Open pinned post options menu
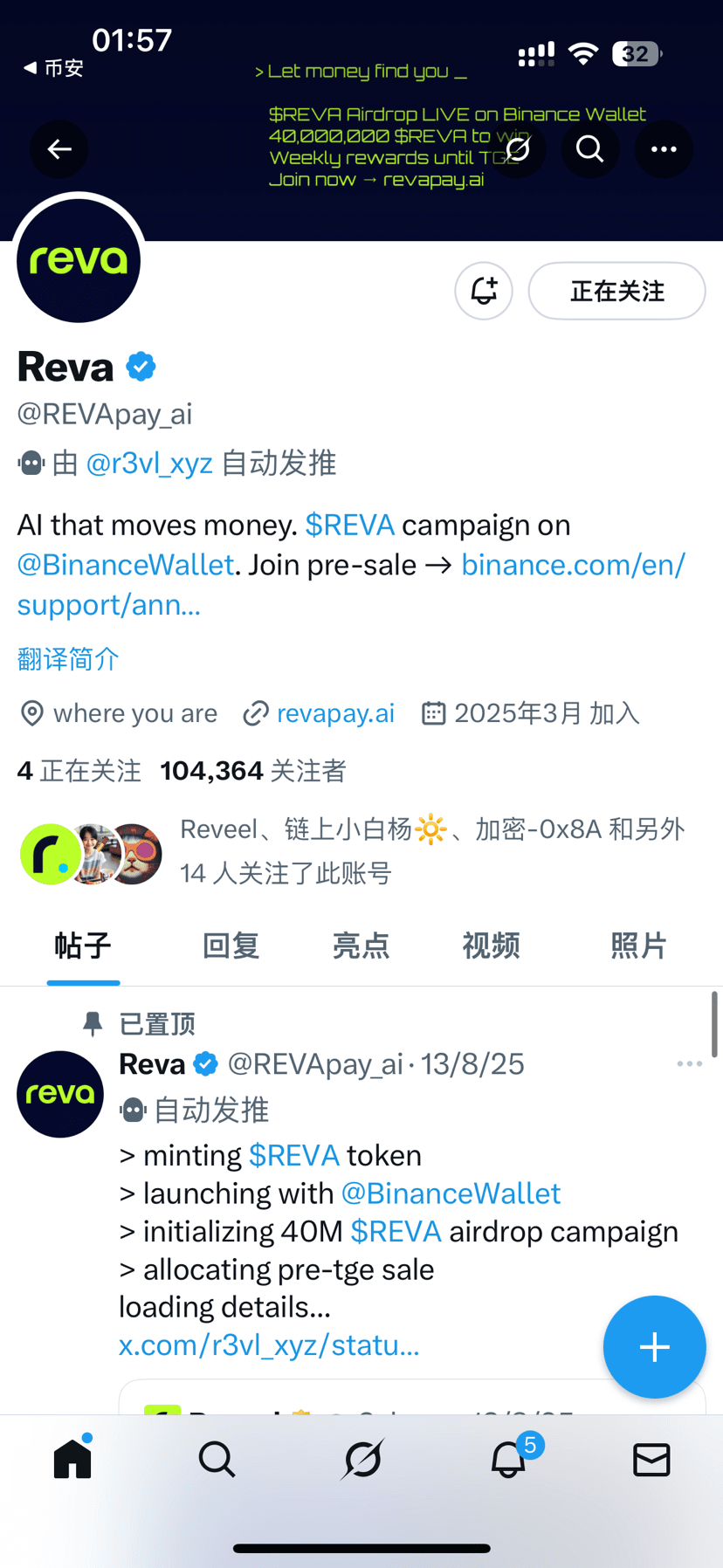 [x=689, y=1063]
